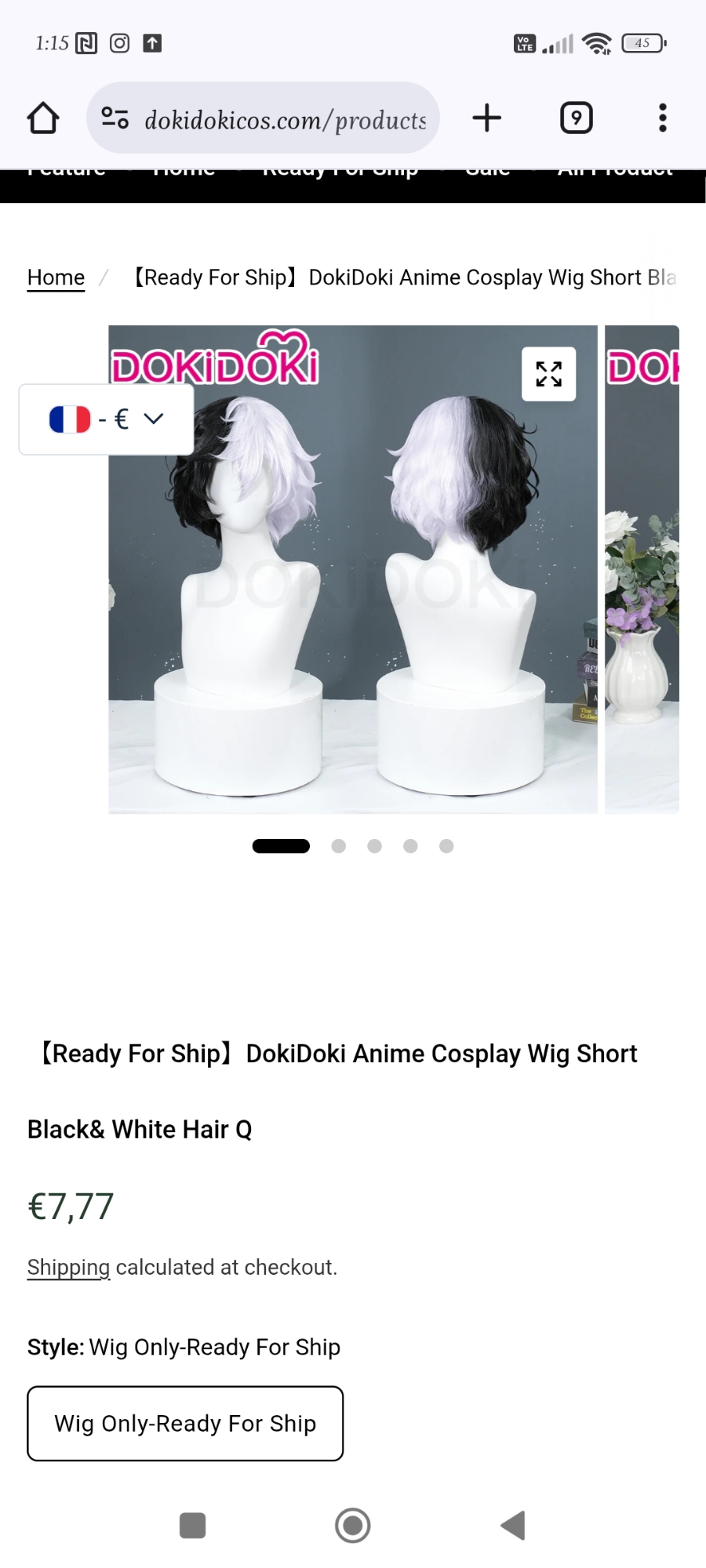Open recent apps from the navigation bar
706x1568 pixels.
[x=192, y=1526]
